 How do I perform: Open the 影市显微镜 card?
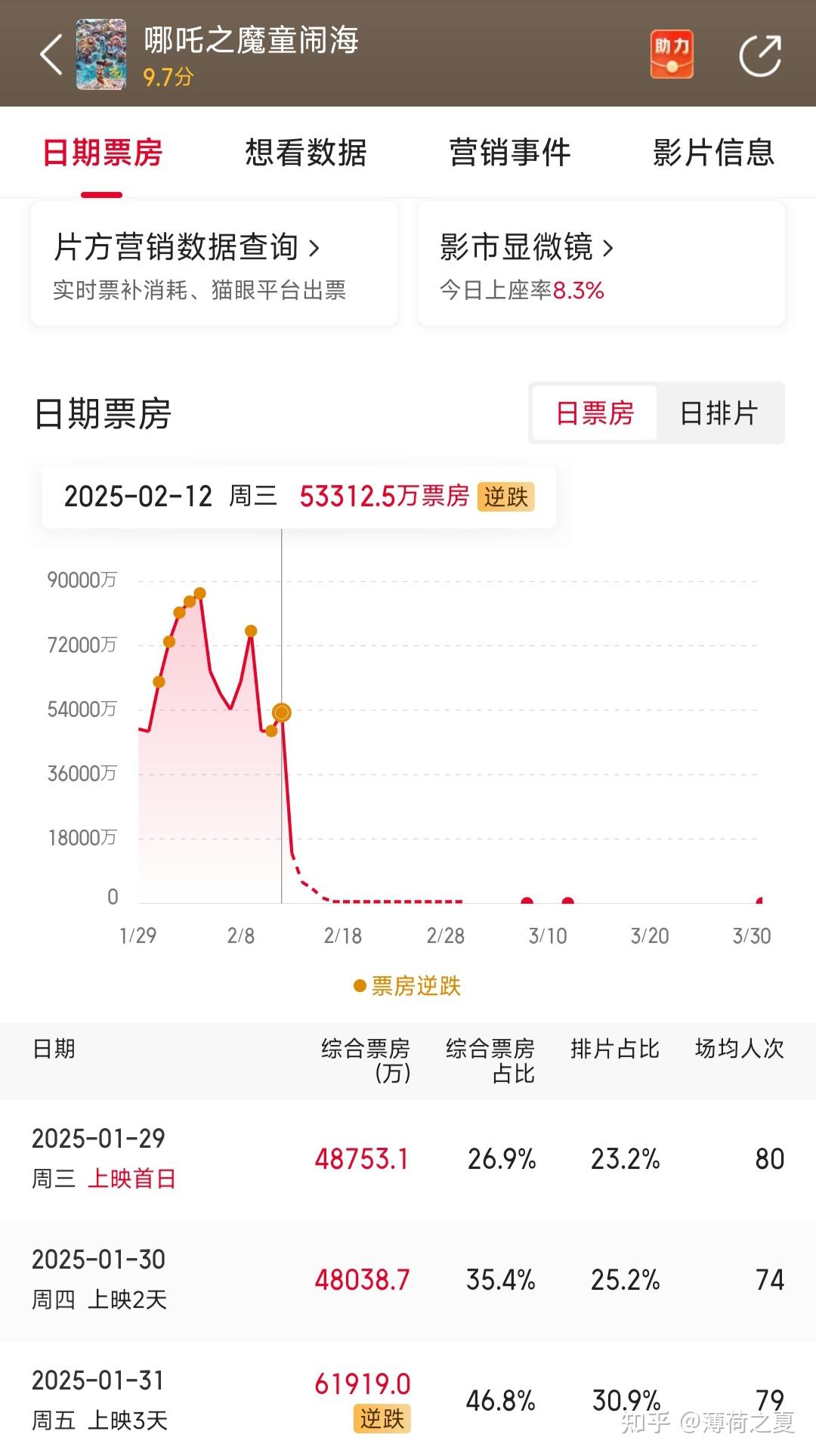coord(601,264)
